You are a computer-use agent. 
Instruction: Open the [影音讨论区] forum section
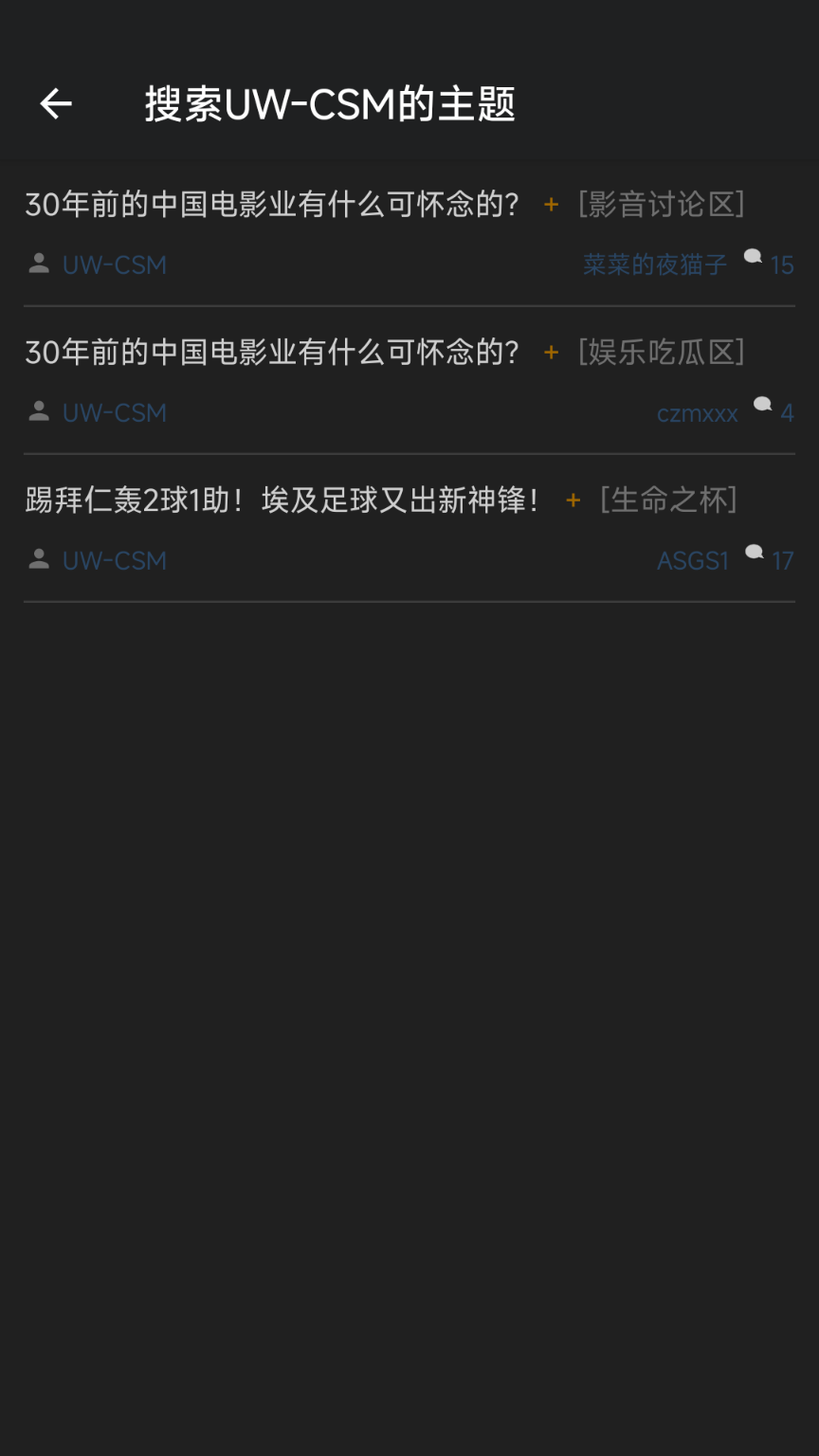(x=662, y=204)
